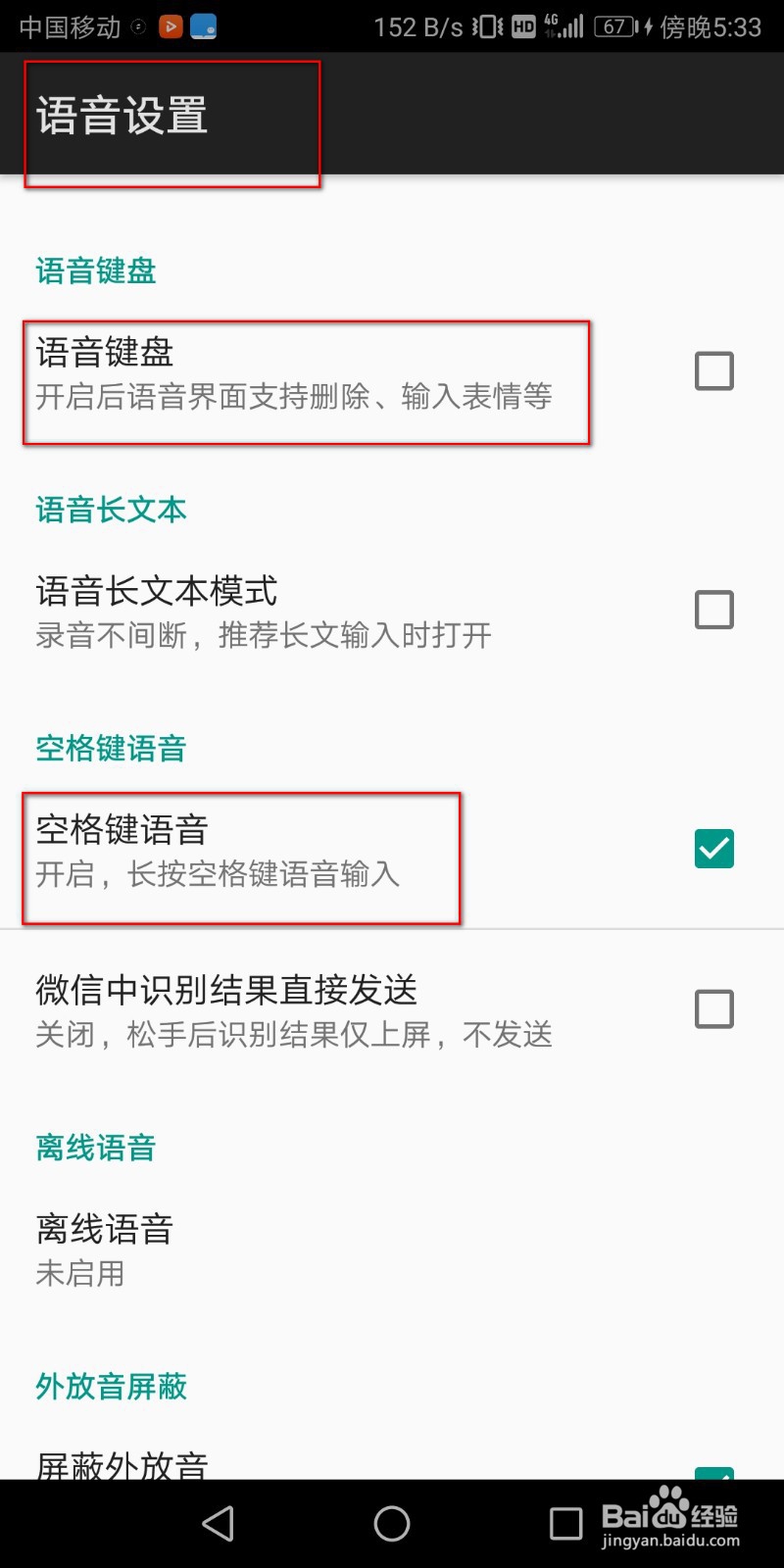The image size is (784, 1568).
Task: Disable the 空格键语音 option
Action: (x=713, y=849)
